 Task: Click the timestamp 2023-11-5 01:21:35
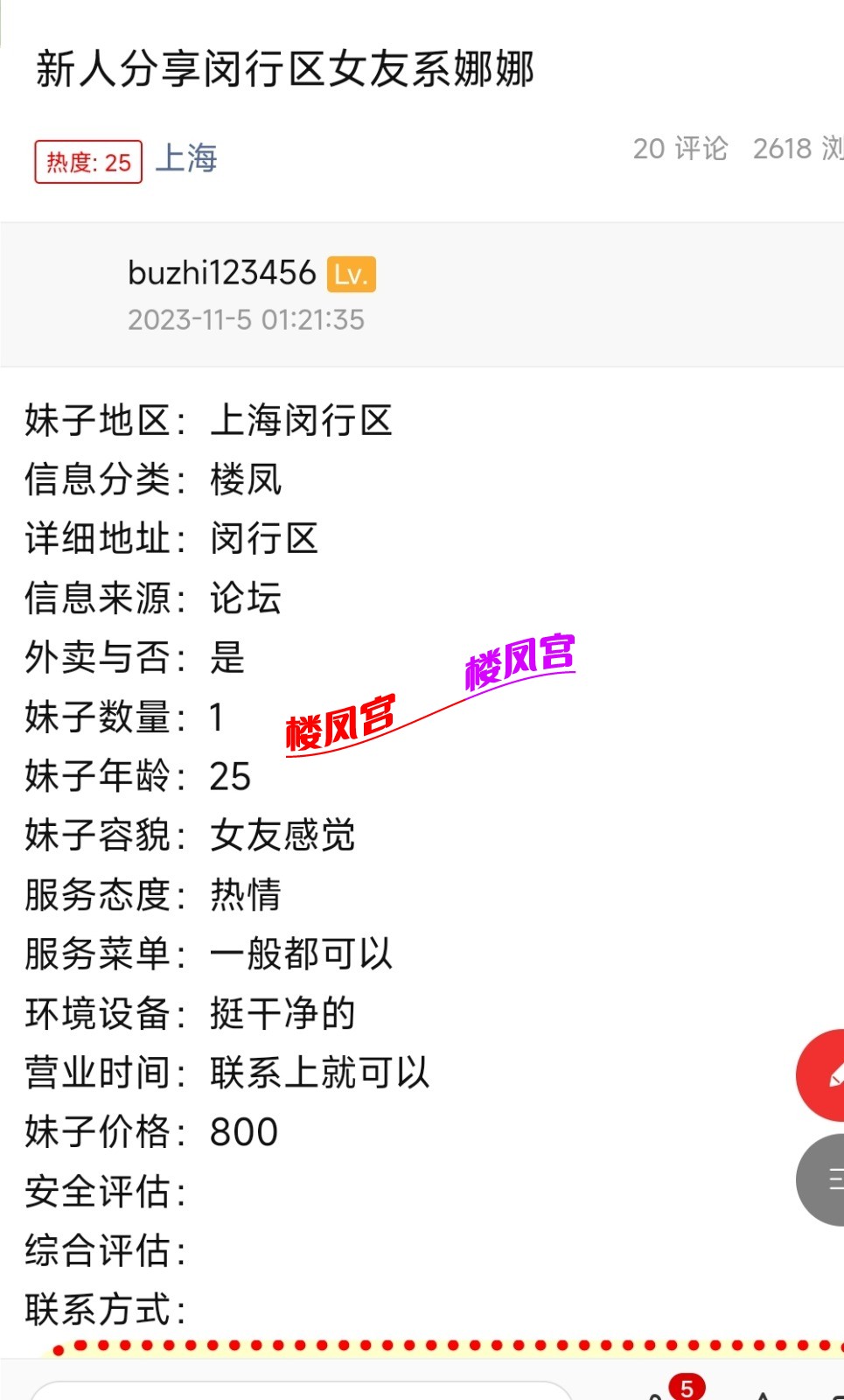tap(245, 320)
